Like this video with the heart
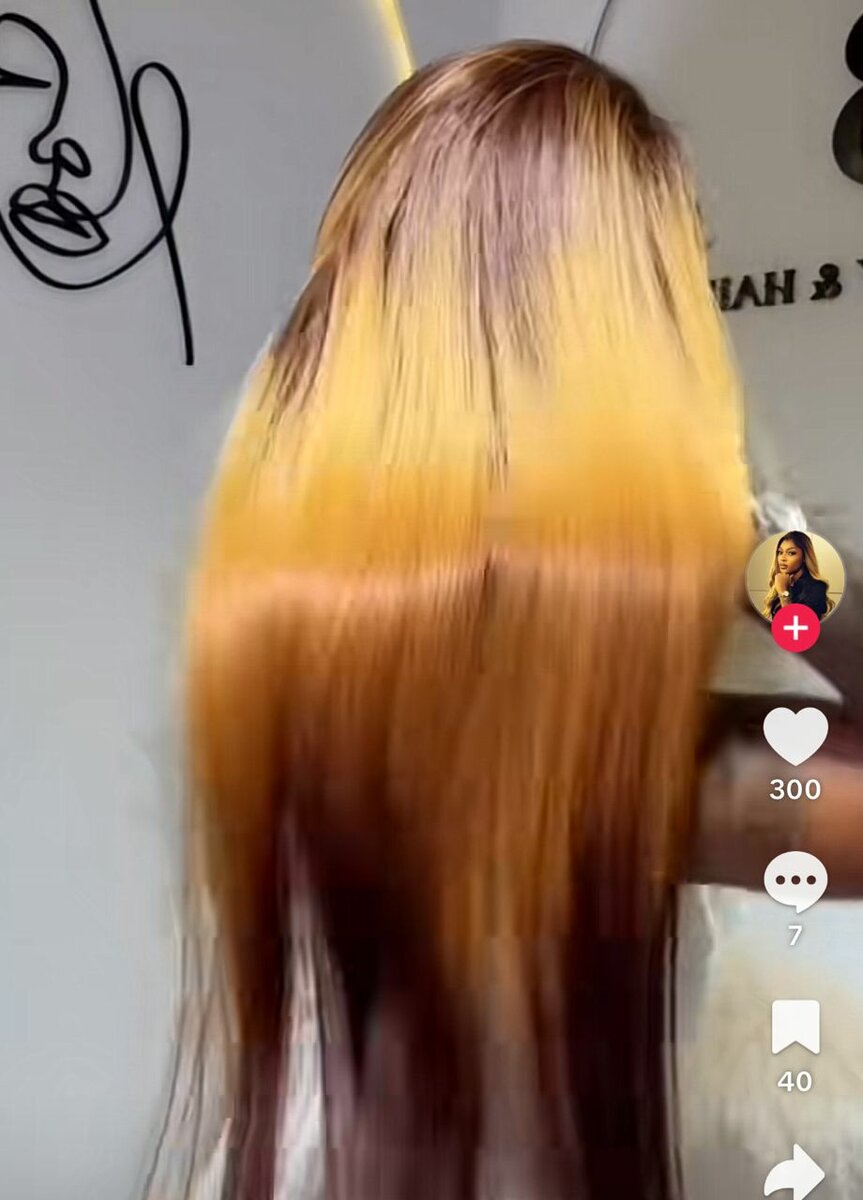 click(795, 736)
